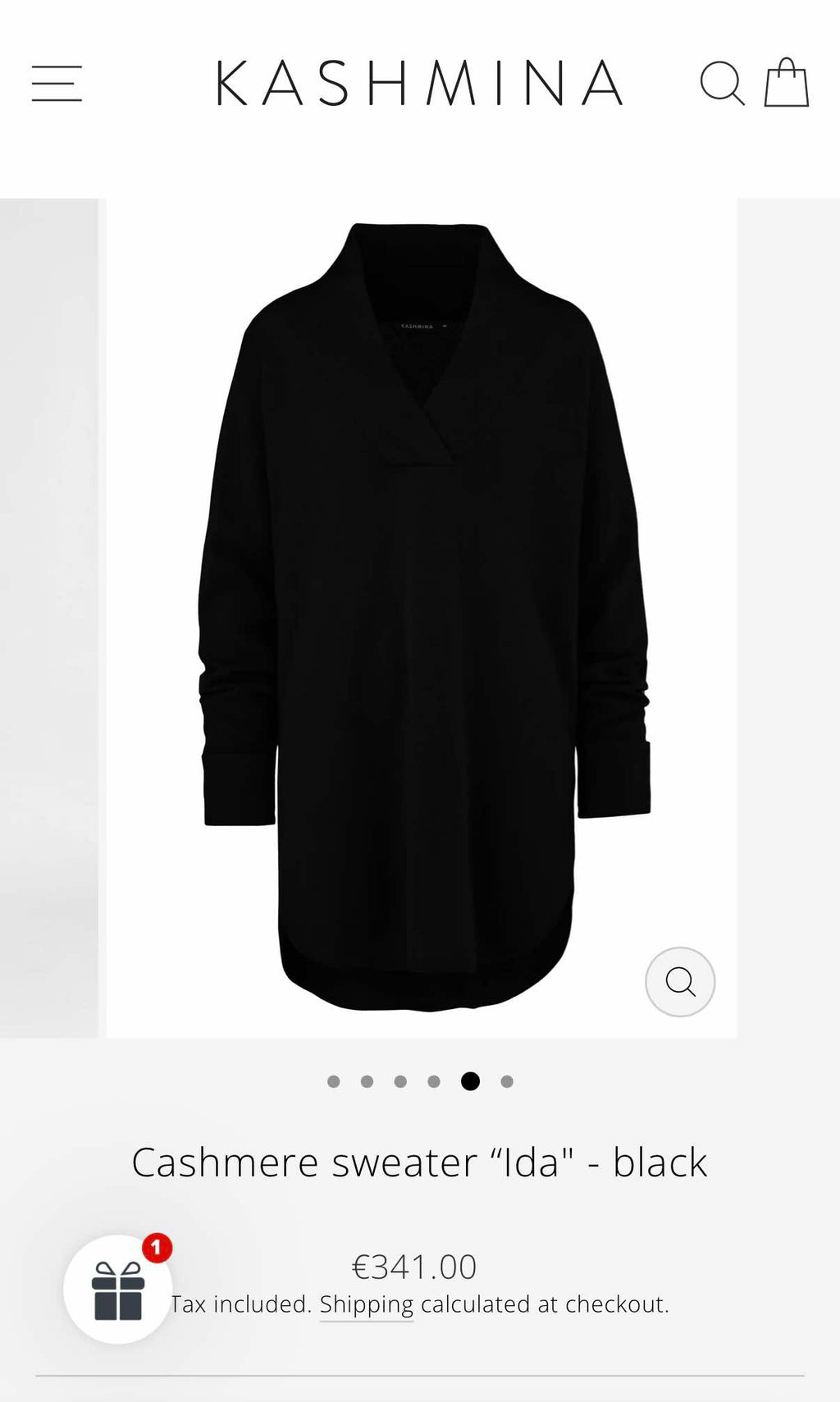This screenshot has width=840, height=1402.
Task: Open the hamburger navigation menu
Action: (x=57, y=84)
